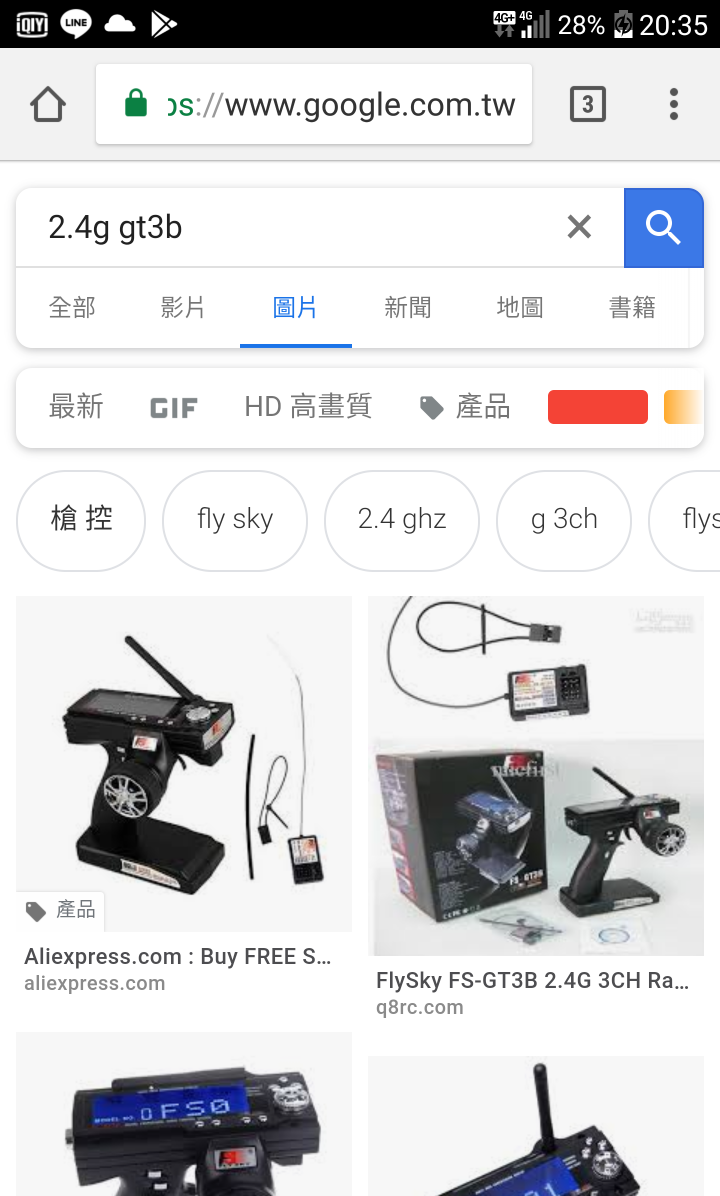Viewport: 720px width, 1196px height.
Task: Open the FlySky FS-GT3B q8rc.com result
Action: tap(535, 807)
